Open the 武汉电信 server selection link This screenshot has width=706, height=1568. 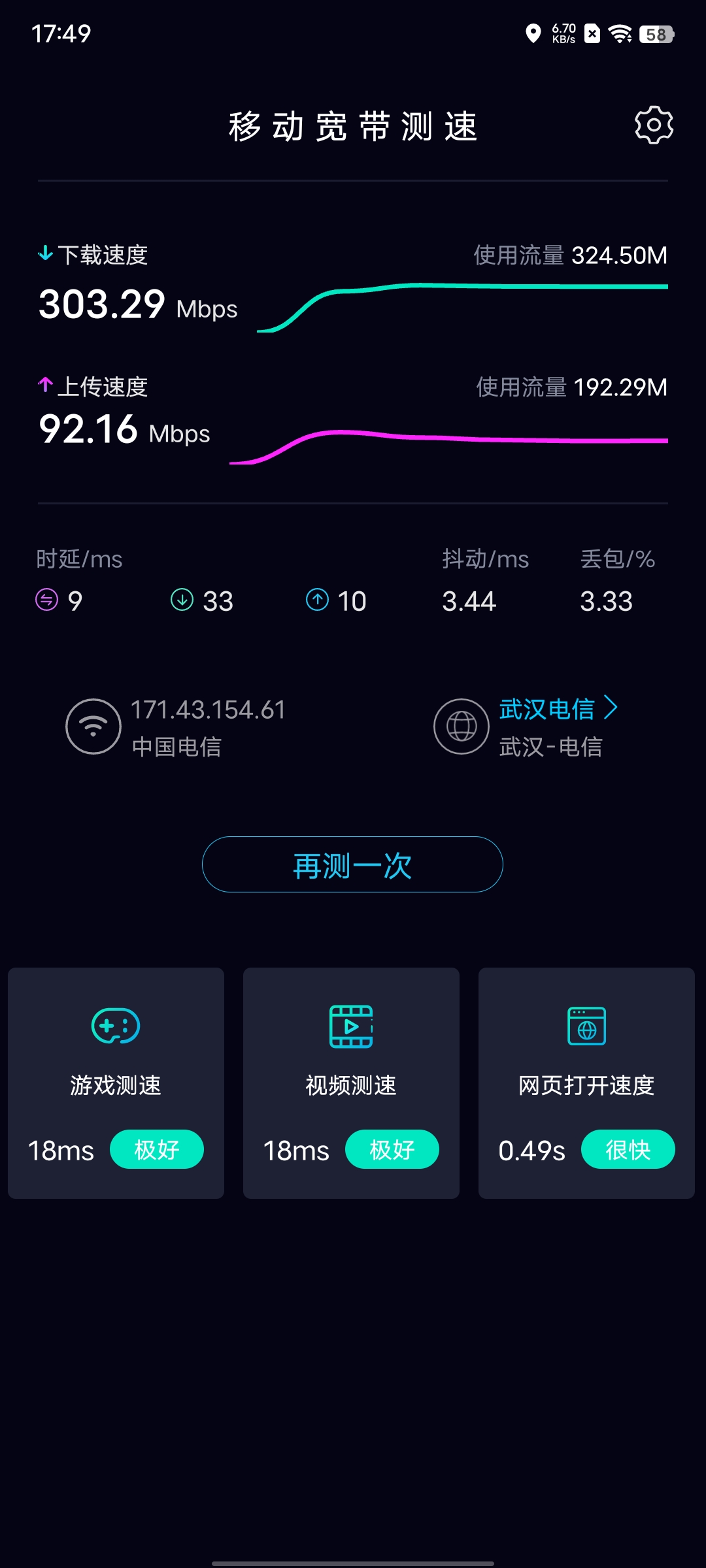point(558,710)
